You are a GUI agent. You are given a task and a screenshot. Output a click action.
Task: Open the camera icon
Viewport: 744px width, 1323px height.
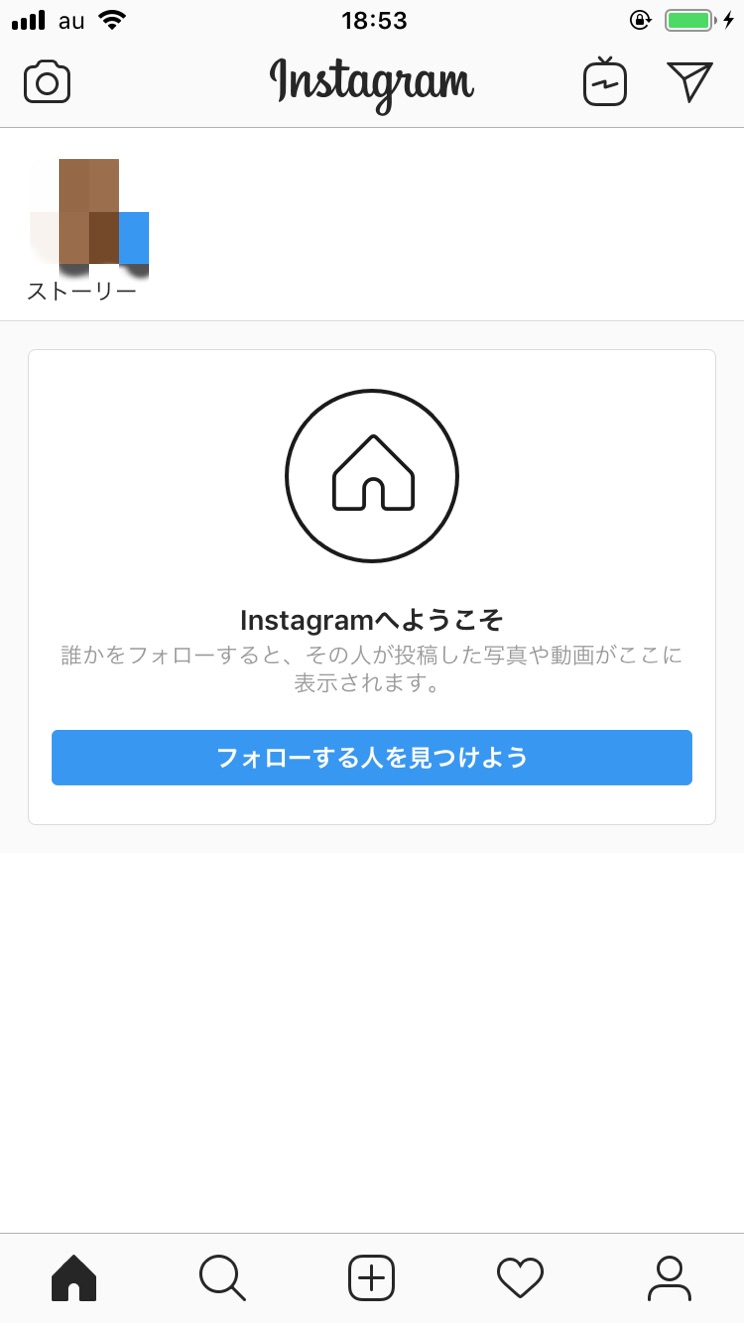point(47,82)
